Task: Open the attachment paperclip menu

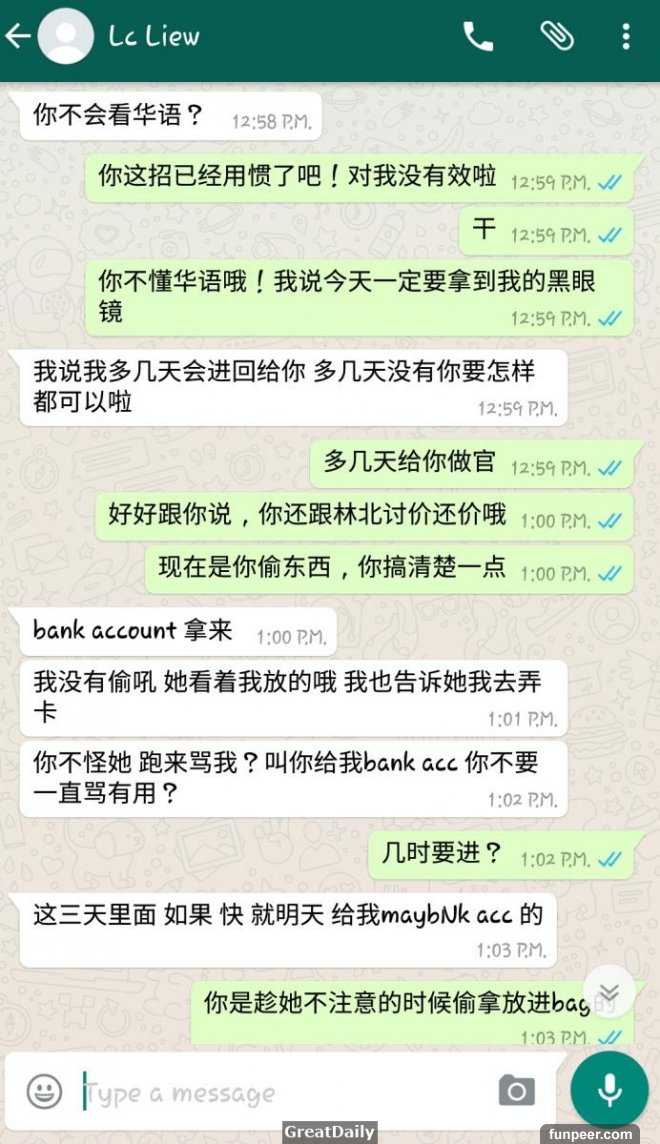Action: coord(556,37)
